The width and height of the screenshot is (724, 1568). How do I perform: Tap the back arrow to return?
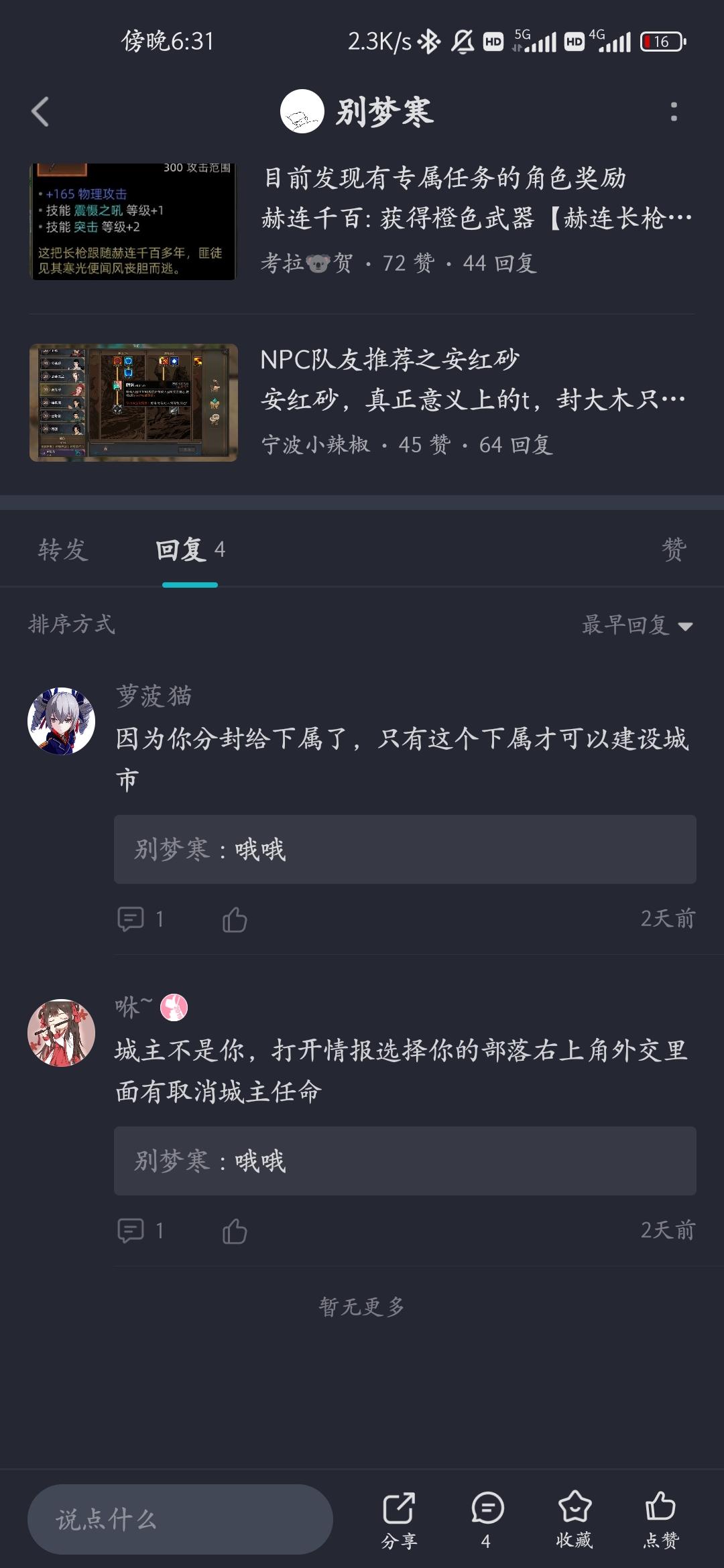click(40, 113)
